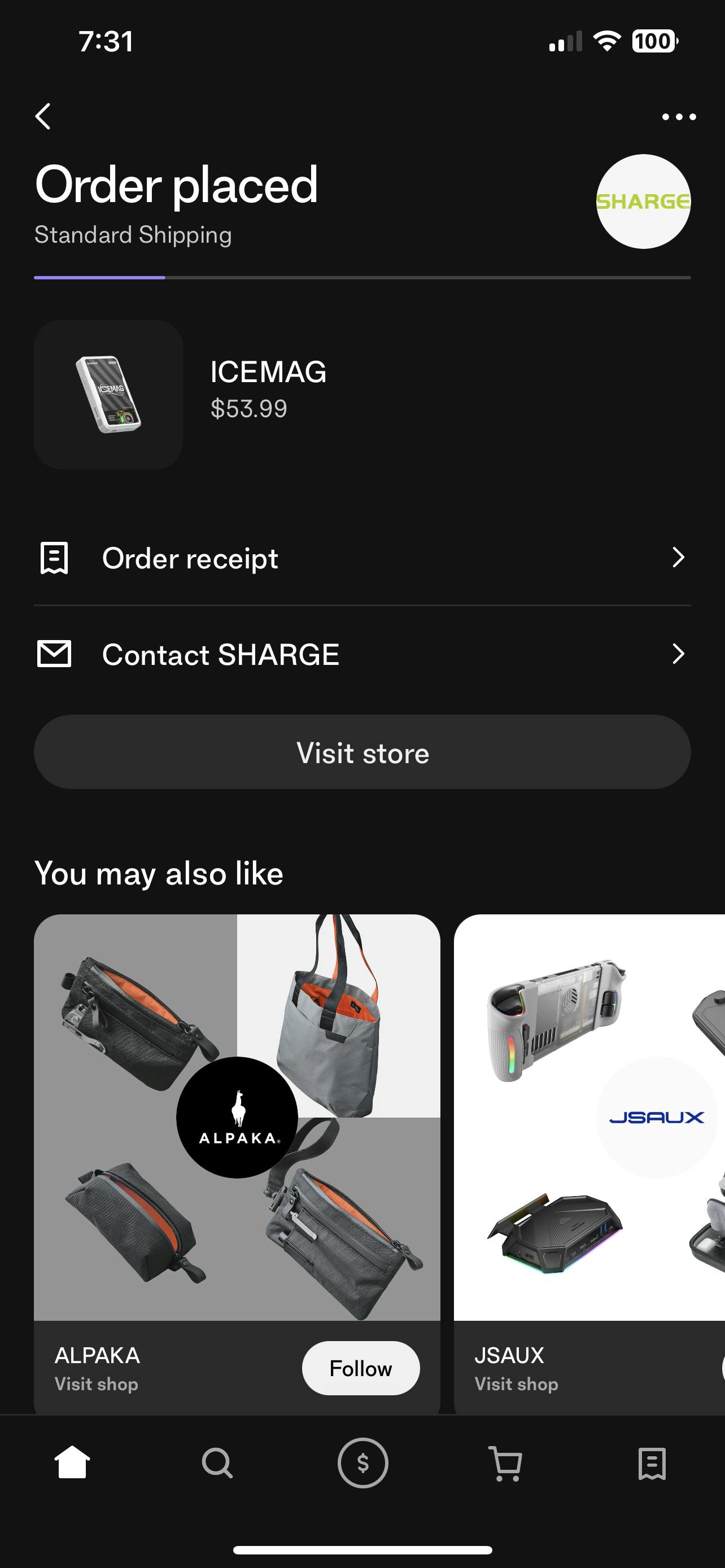Open the Order receipt row
725x1568 pixels.
[x=362, y=558]
